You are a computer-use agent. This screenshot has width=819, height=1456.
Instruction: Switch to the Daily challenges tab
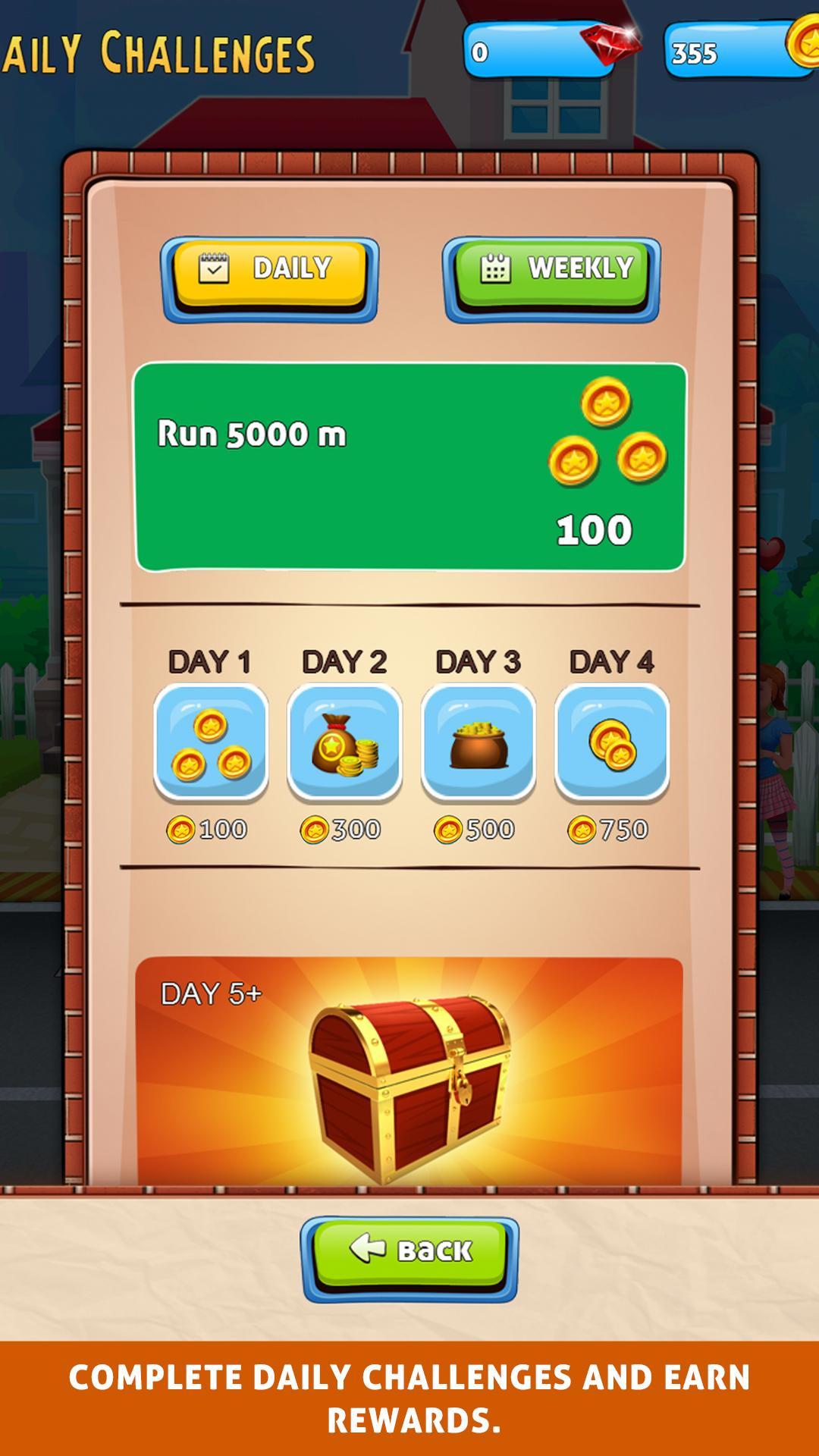point(269,277)
